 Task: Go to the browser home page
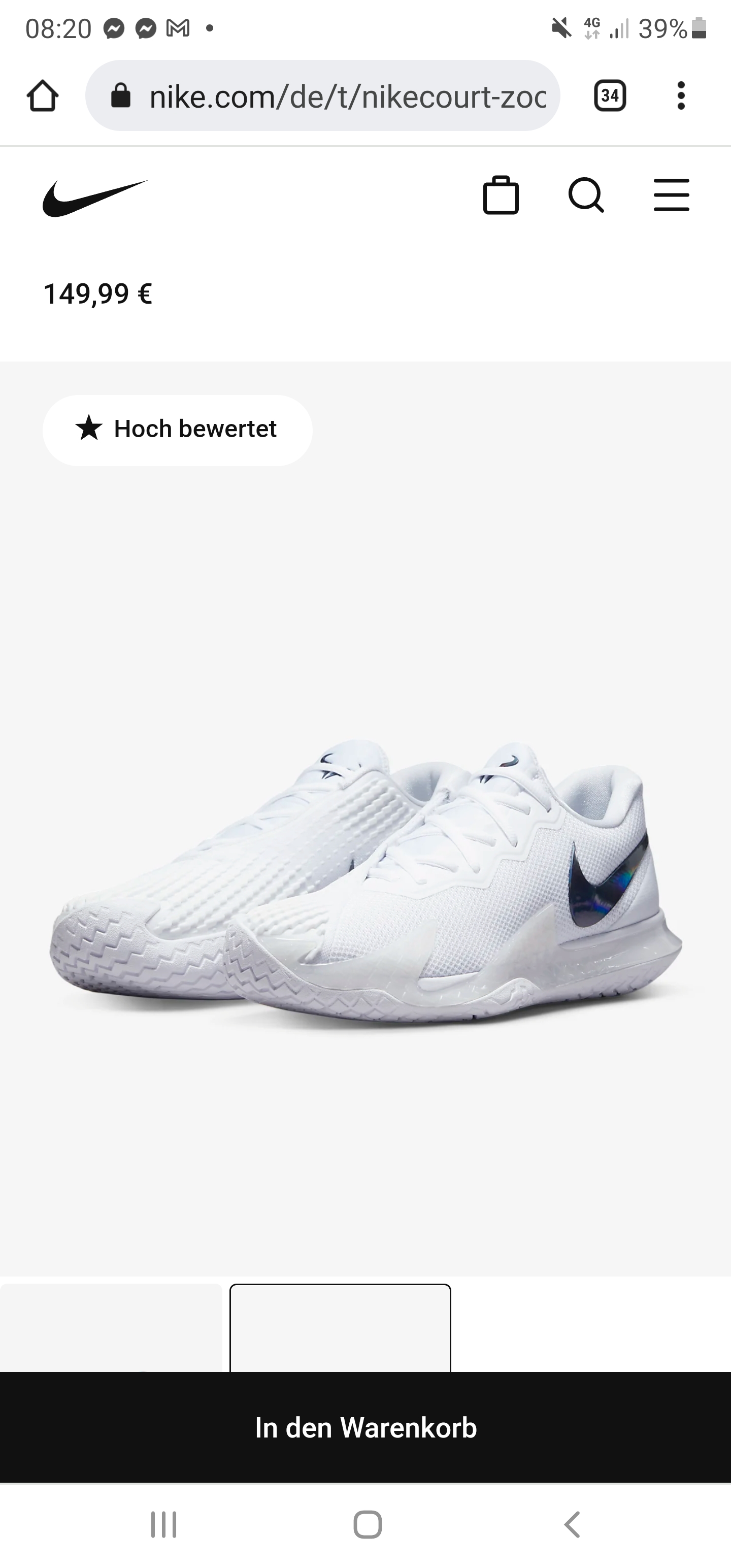pyautogui.click(x=43, y=96)
